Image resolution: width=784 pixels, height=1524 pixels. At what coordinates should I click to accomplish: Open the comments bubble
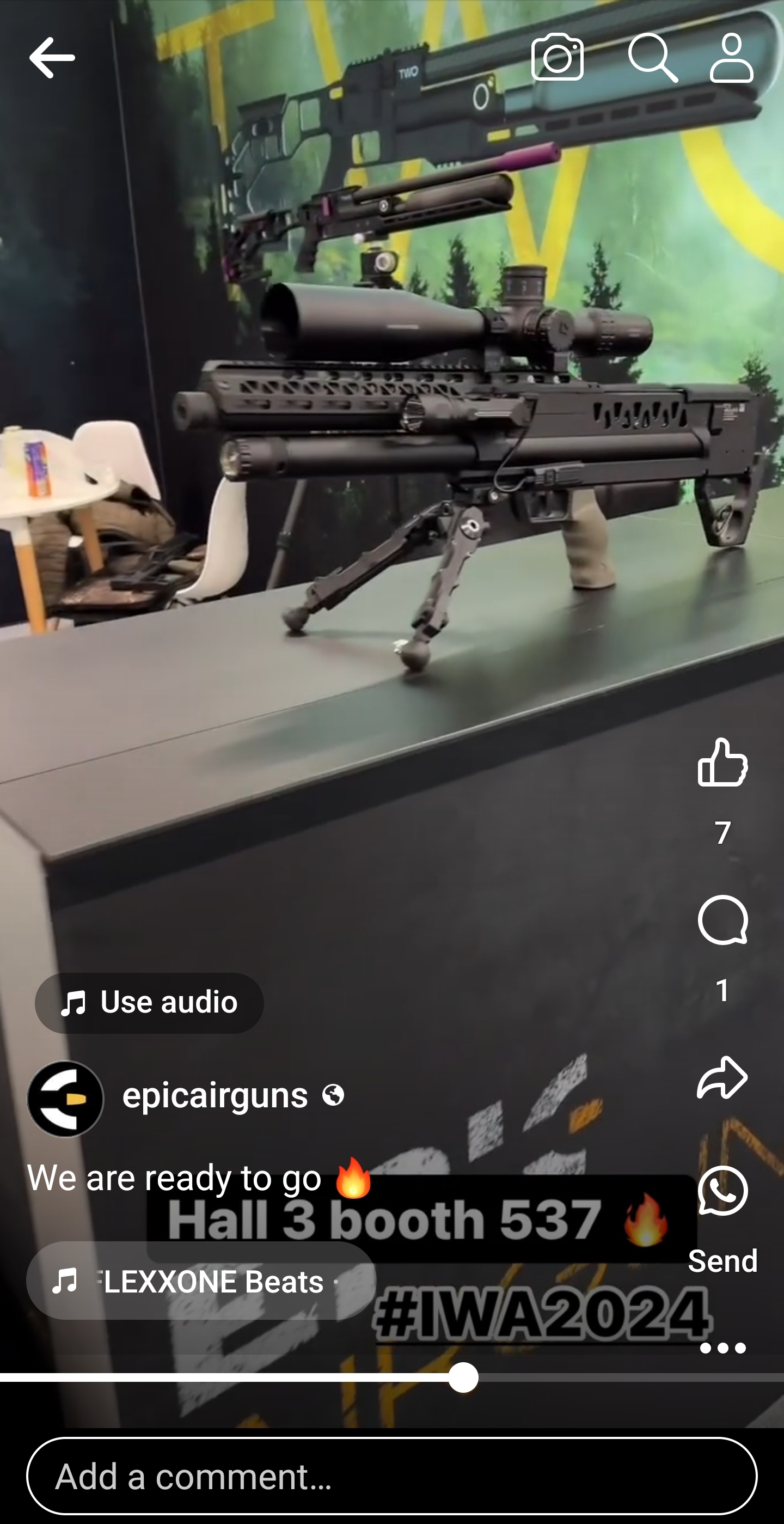click(x=722, y=920)
